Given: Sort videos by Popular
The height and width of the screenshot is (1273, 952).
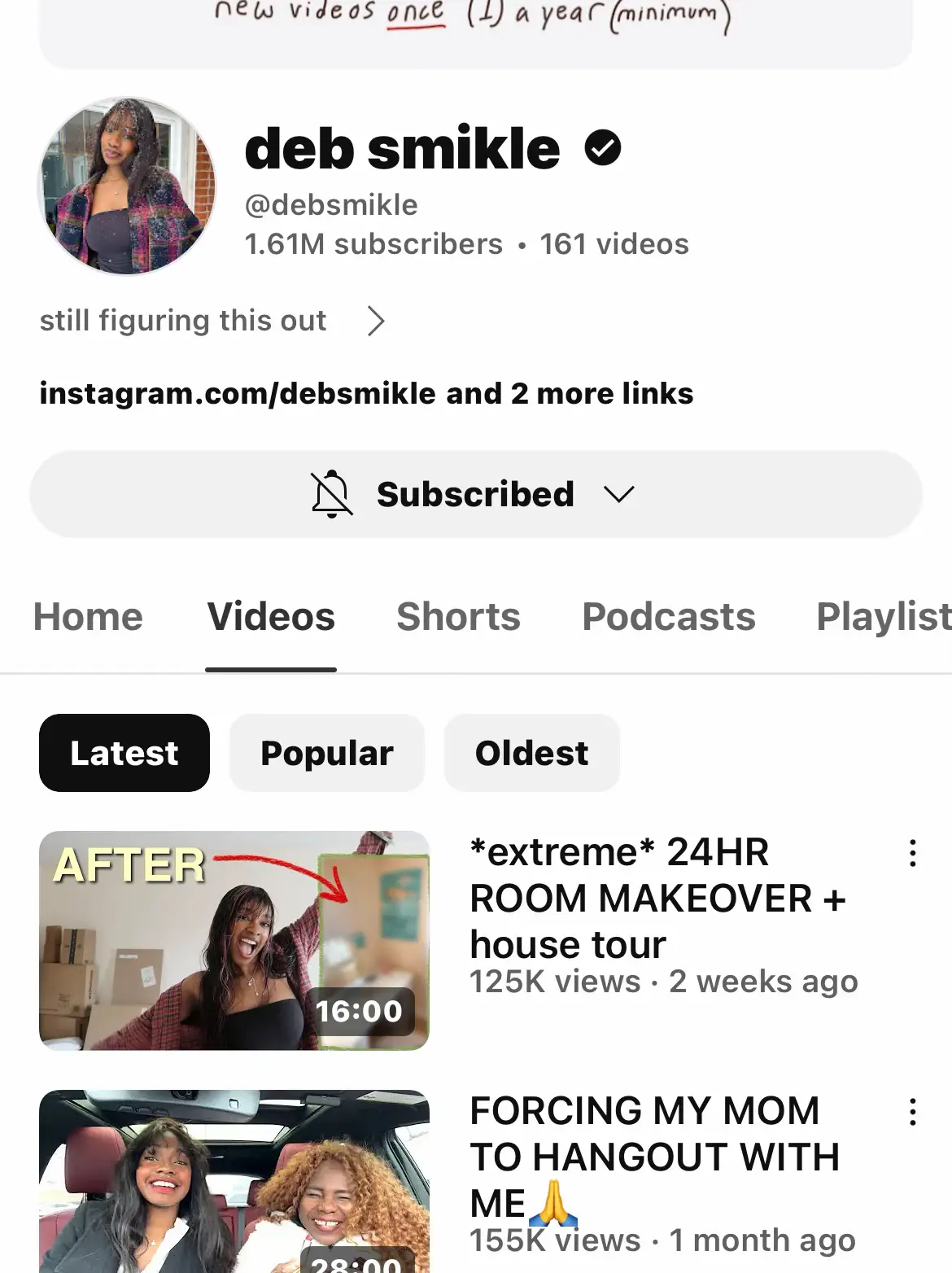Looking at the screenshot, I should click(326, 753).
